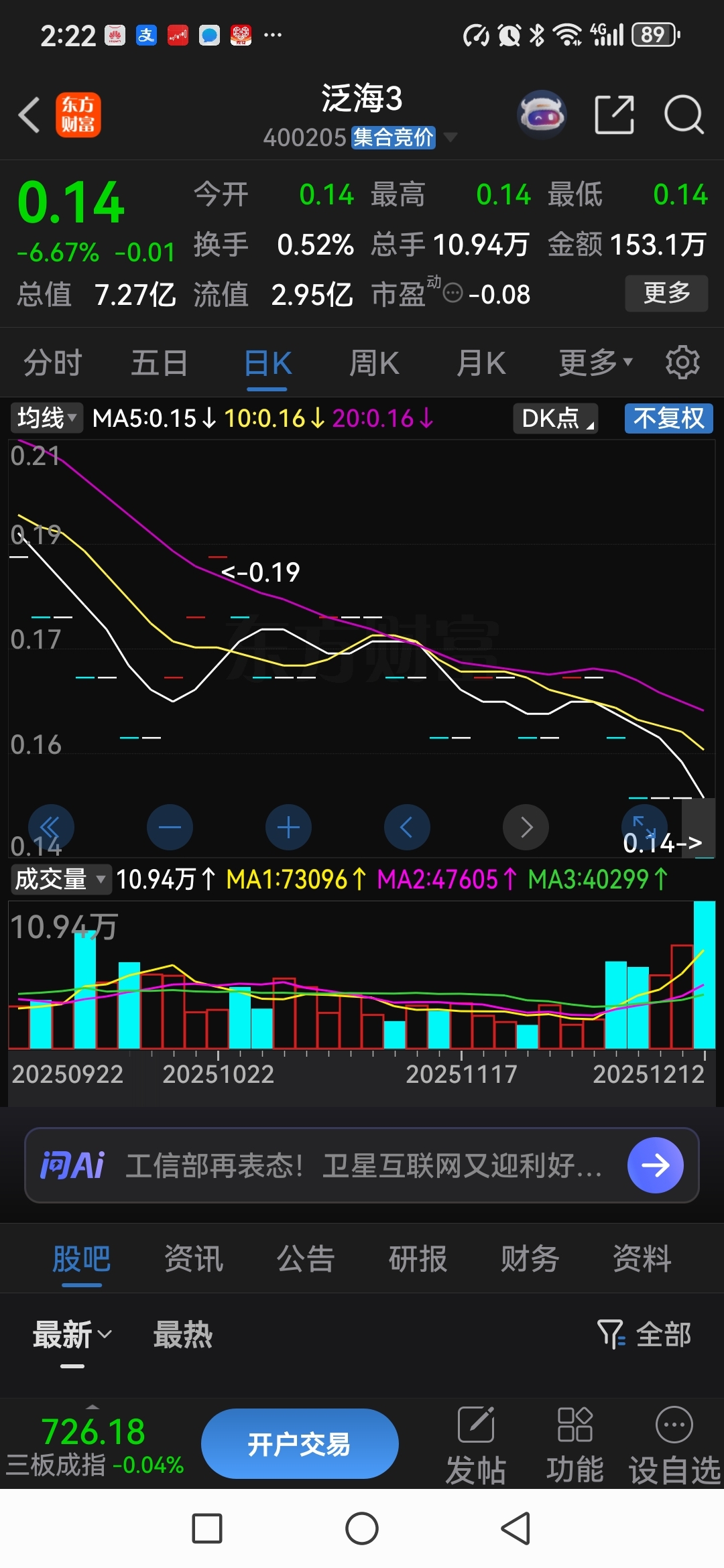Open chart settings gear
This screenshot has width=724, height=1568.
(682, 363)
